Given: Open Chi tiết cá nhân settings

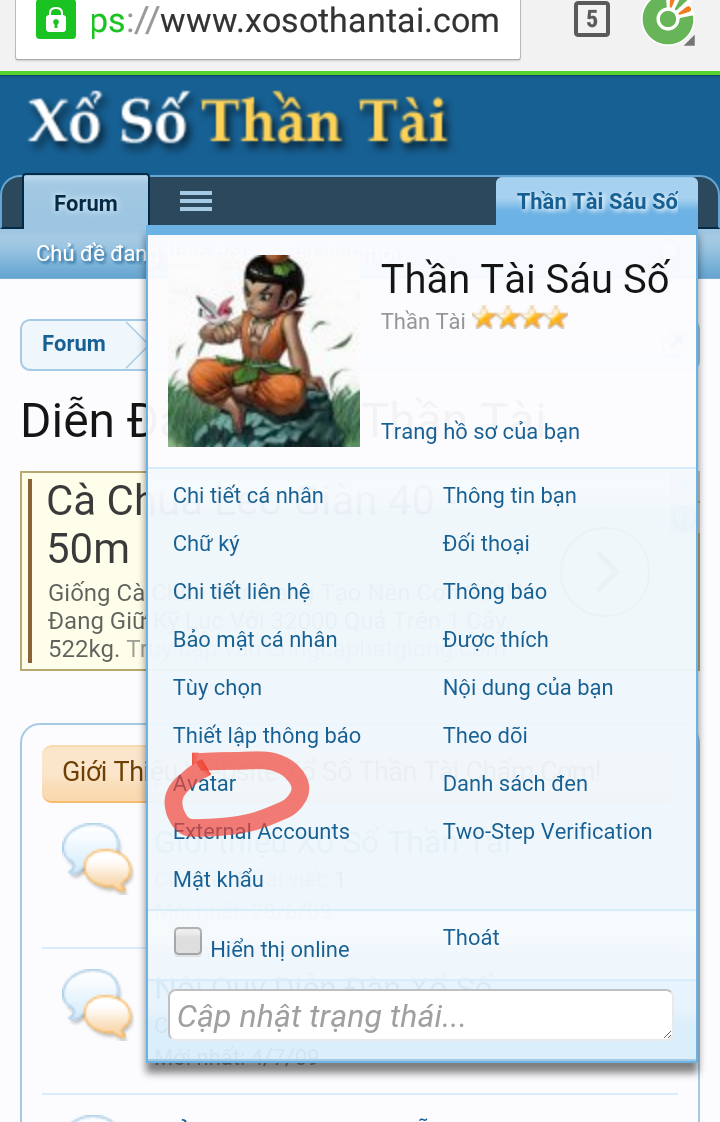Looking at the screenshot, I should [248, 496].
